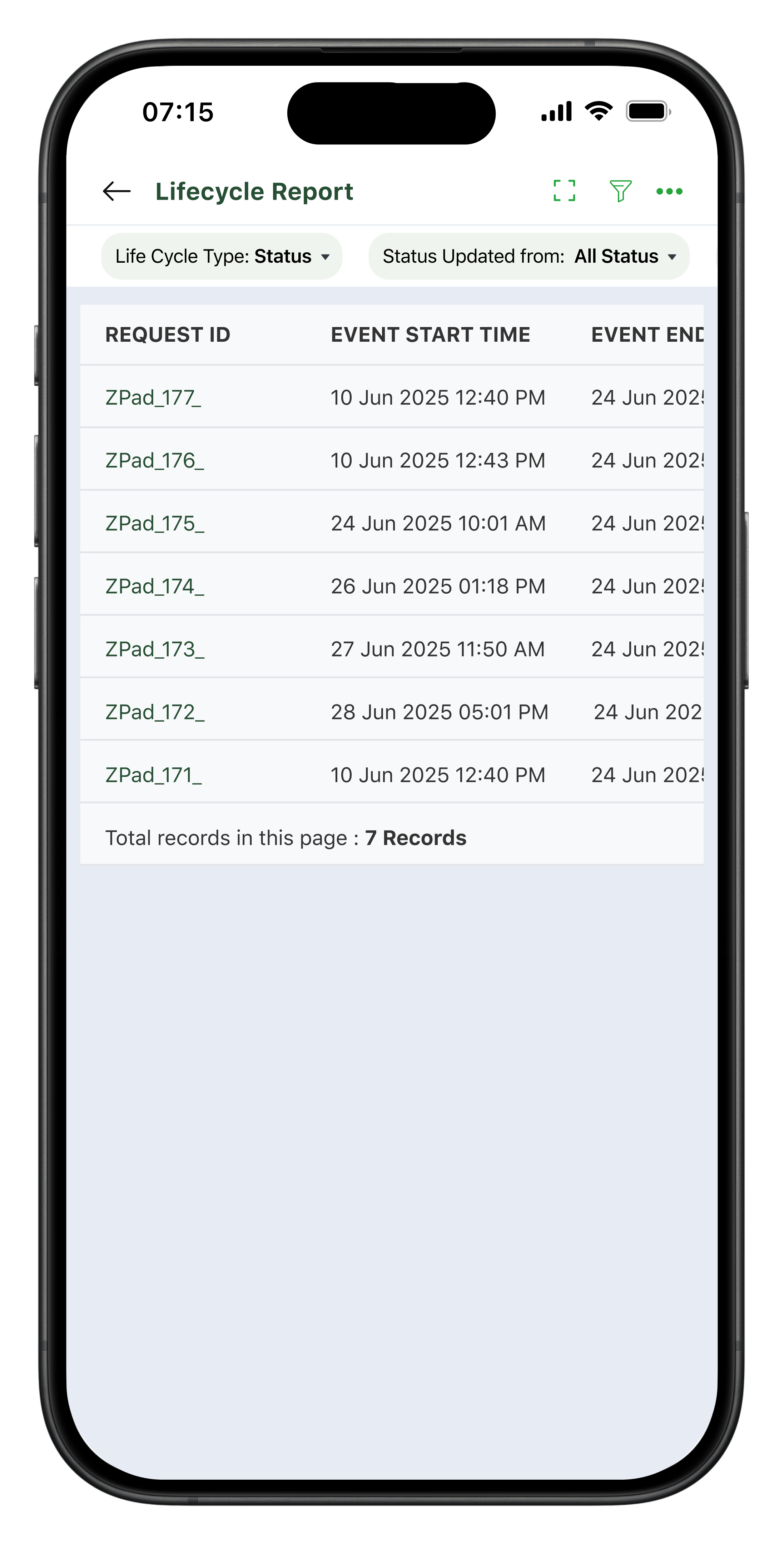Go back from Lifecycle Report
The image size is (784, 1544).
coord(117,191)
